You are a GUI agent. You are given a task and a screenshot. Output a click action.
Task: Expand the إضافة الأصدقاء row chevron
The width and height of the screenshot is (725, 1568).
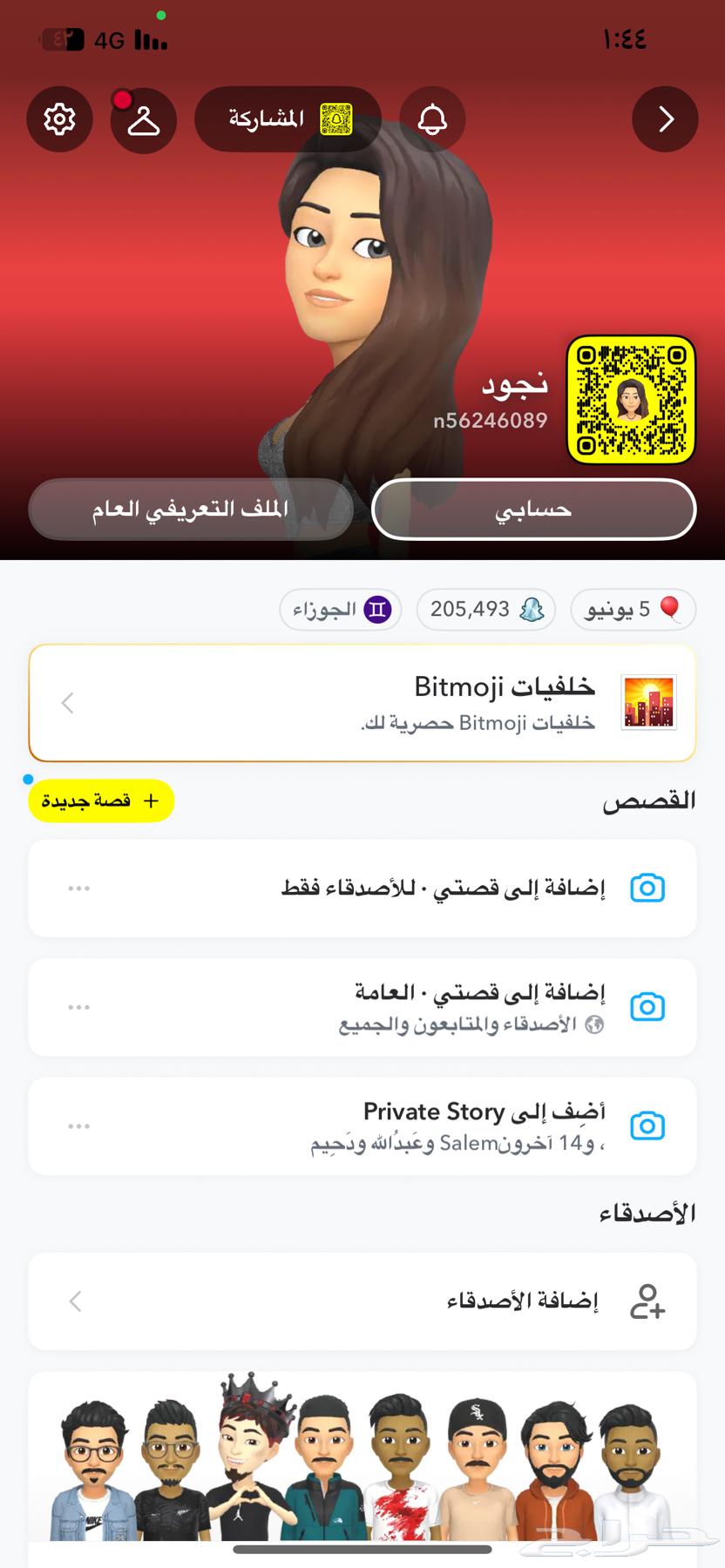(x=75, y=1301)
